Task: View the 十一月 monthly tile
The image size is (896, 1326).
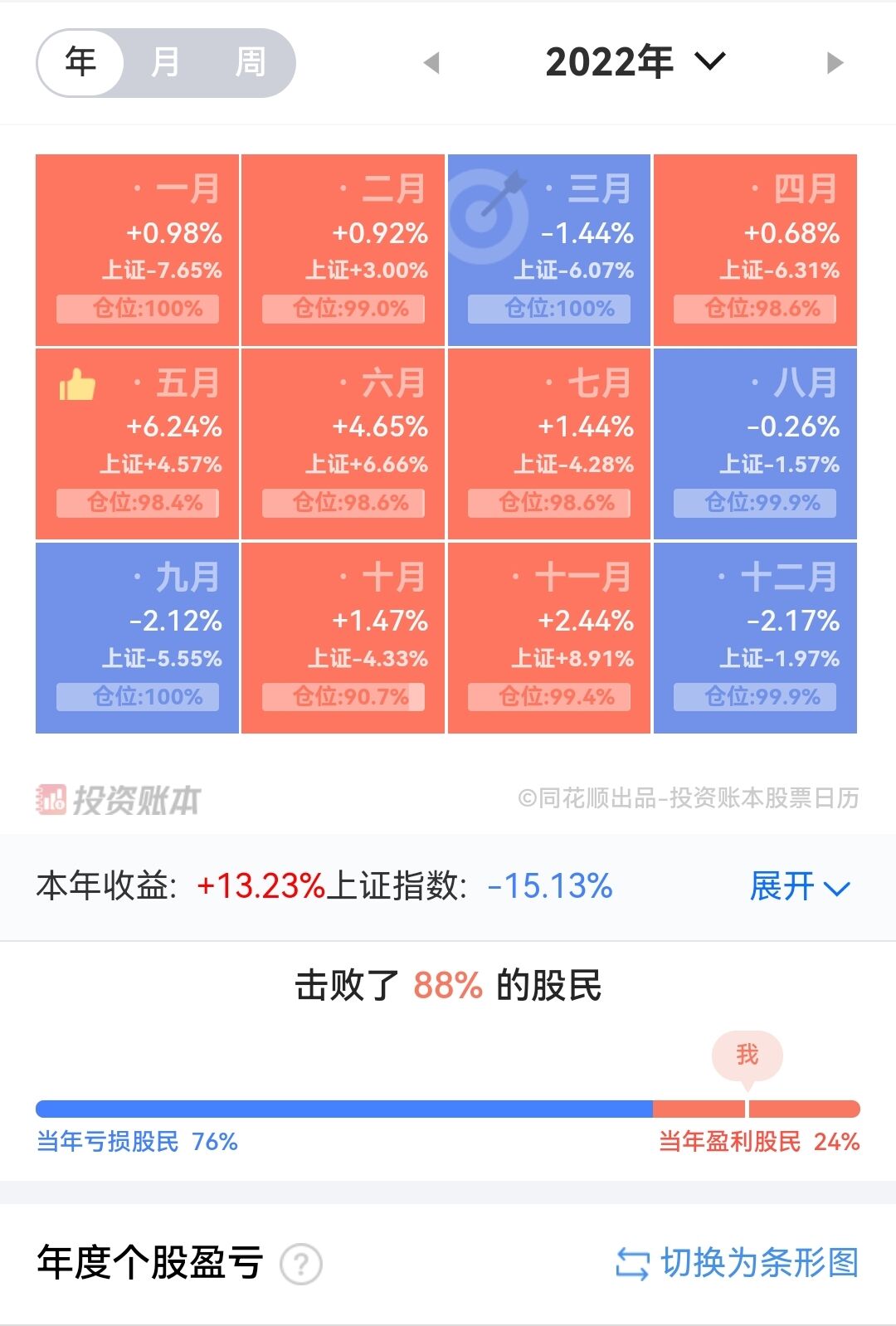Action: point(549,638)
